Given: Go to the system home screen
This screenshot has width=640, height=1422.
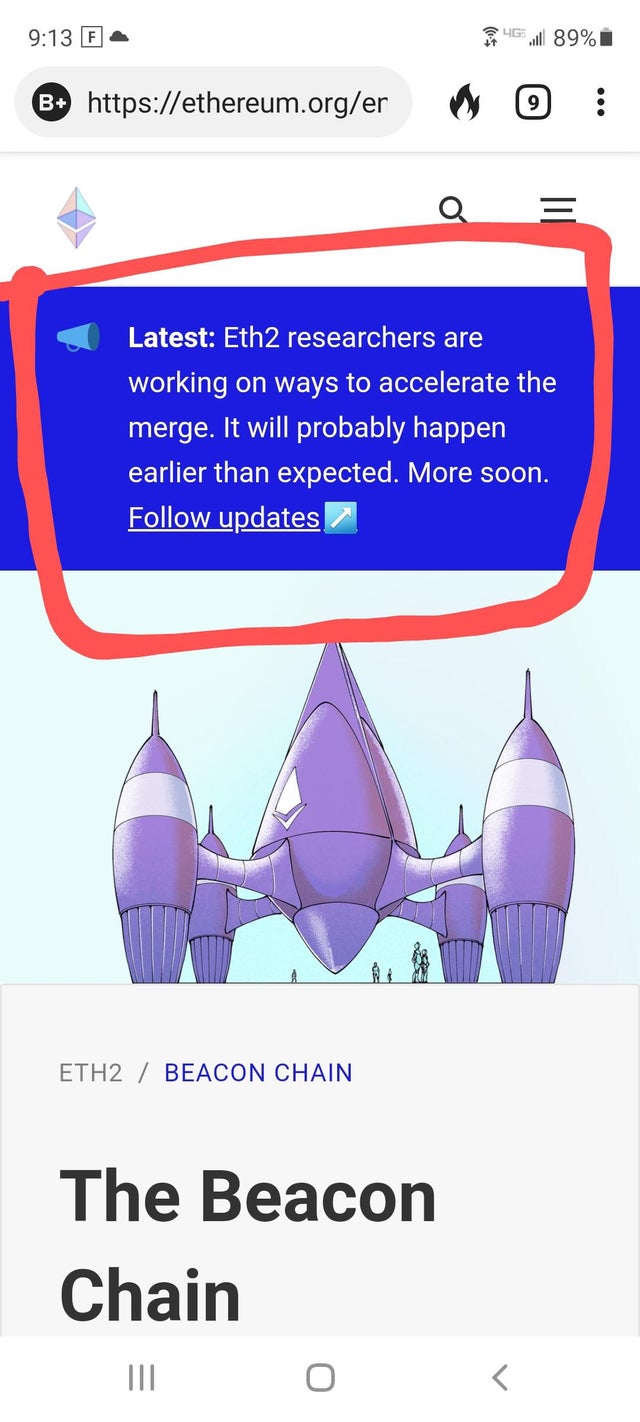Looking at the screenshot, I should pos(320,1377).
